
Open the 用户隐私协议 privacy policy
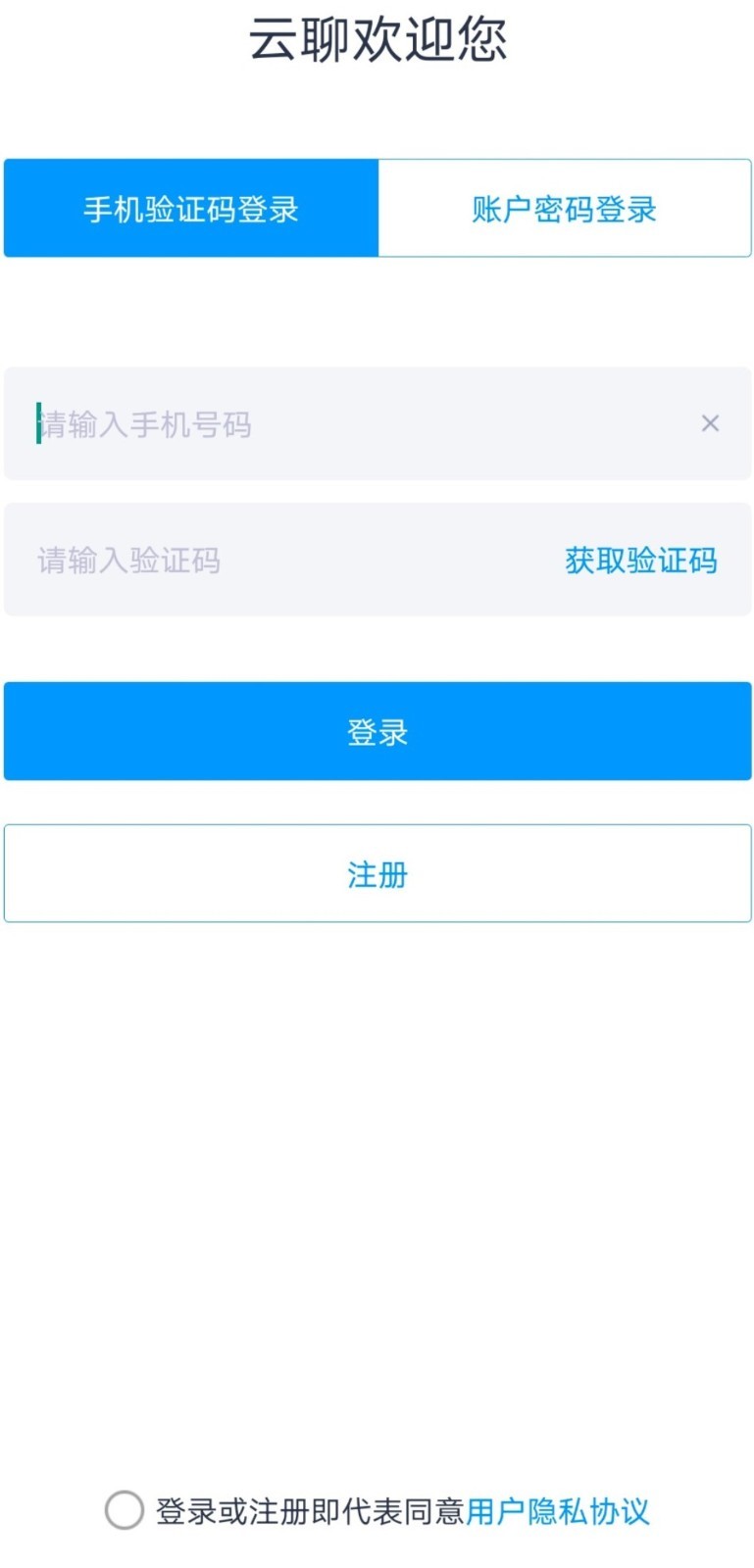pos(557,1511)
